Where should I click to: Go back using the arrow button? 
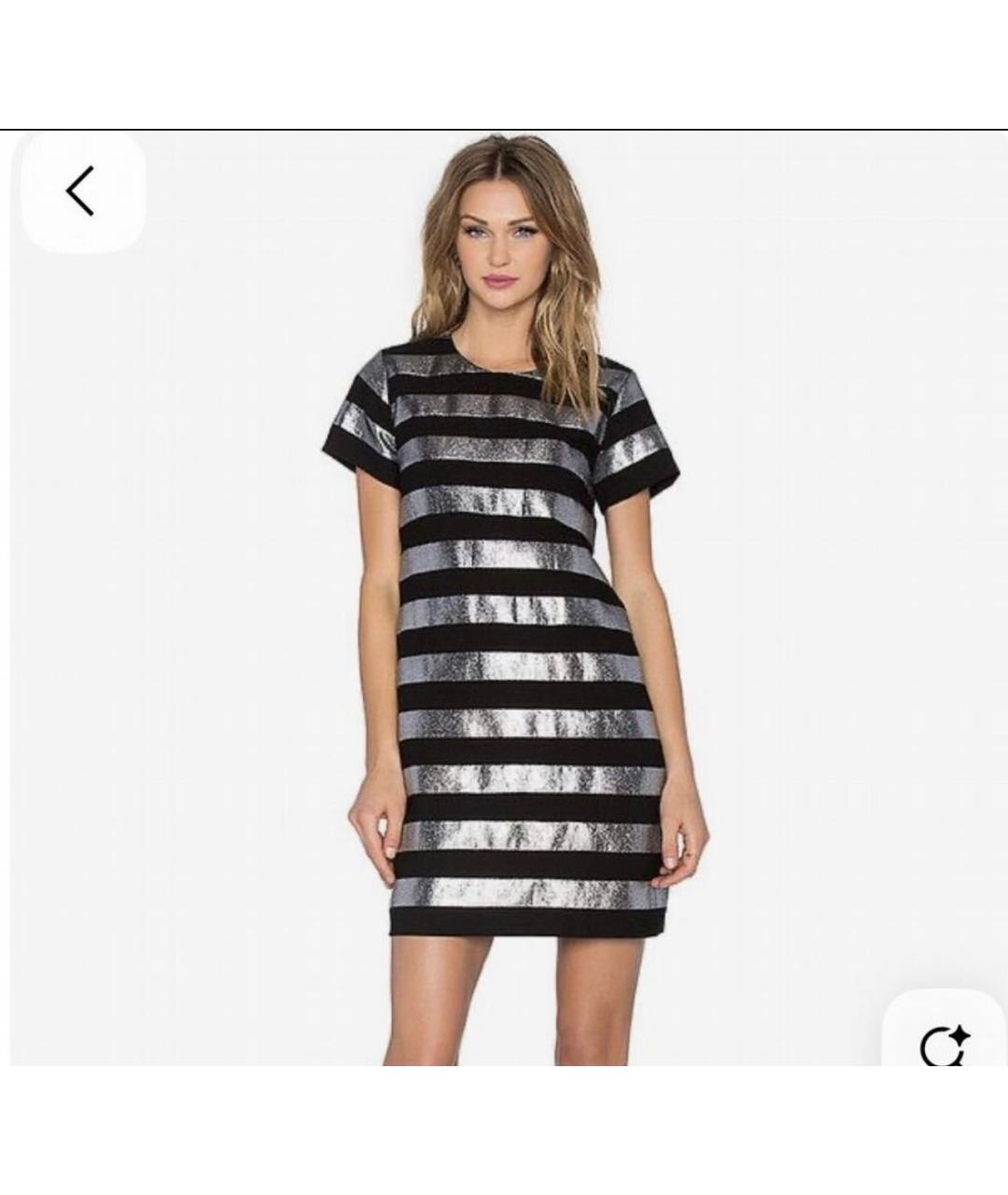coord(82,192)
